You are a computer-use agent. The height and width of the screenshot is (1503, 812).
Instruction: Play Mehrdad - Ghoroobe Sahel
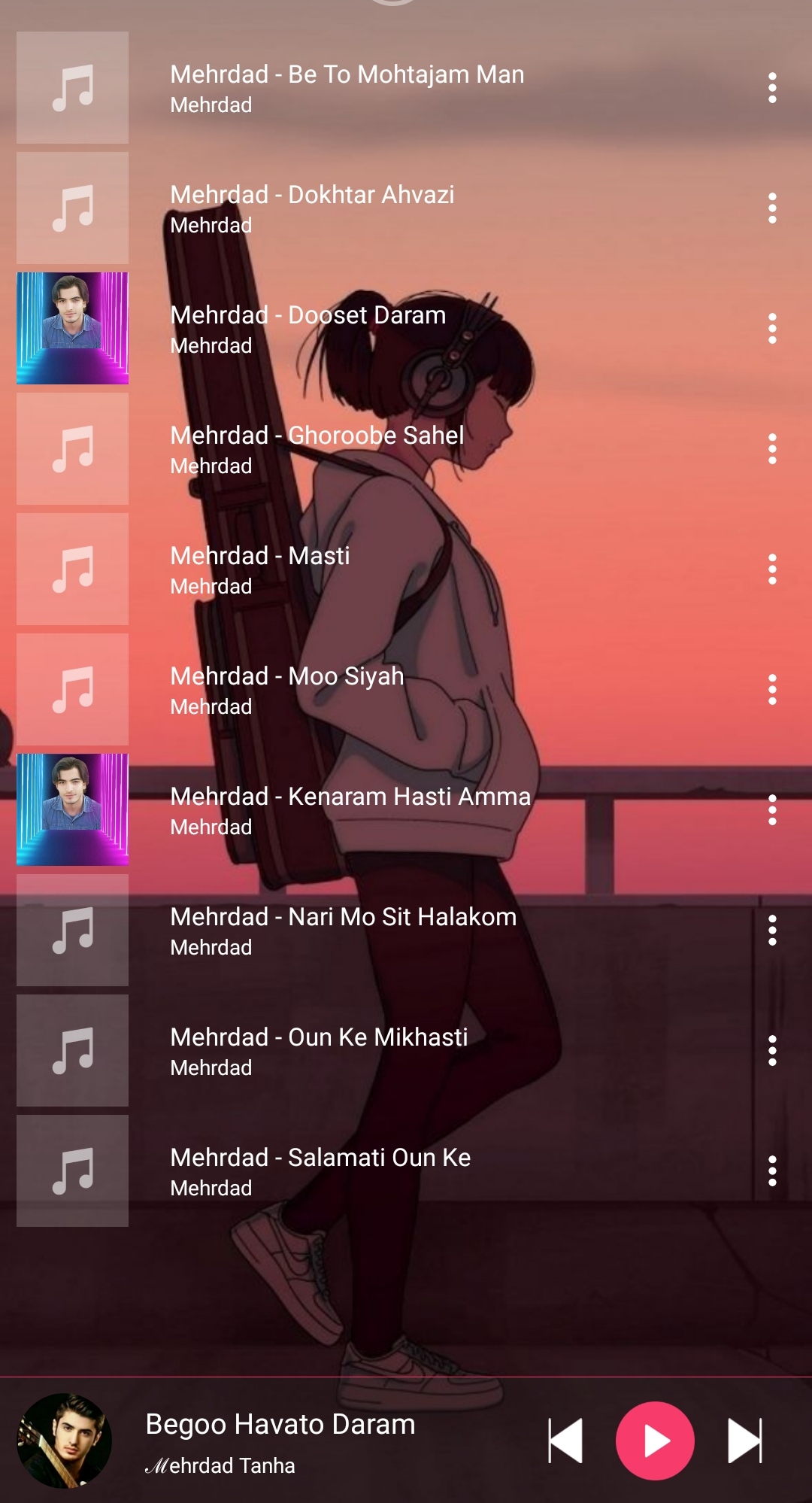tap(316, 449)
